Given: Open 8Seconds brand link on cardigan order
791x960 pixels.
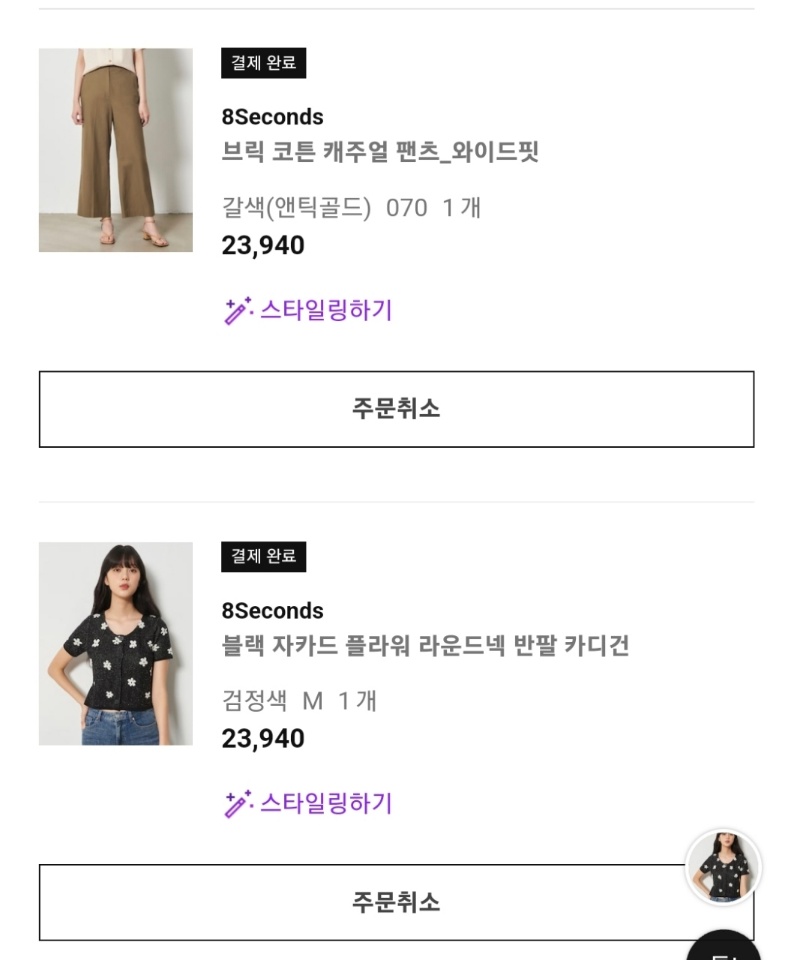Looking at the screenshot, I should [271, 611].
